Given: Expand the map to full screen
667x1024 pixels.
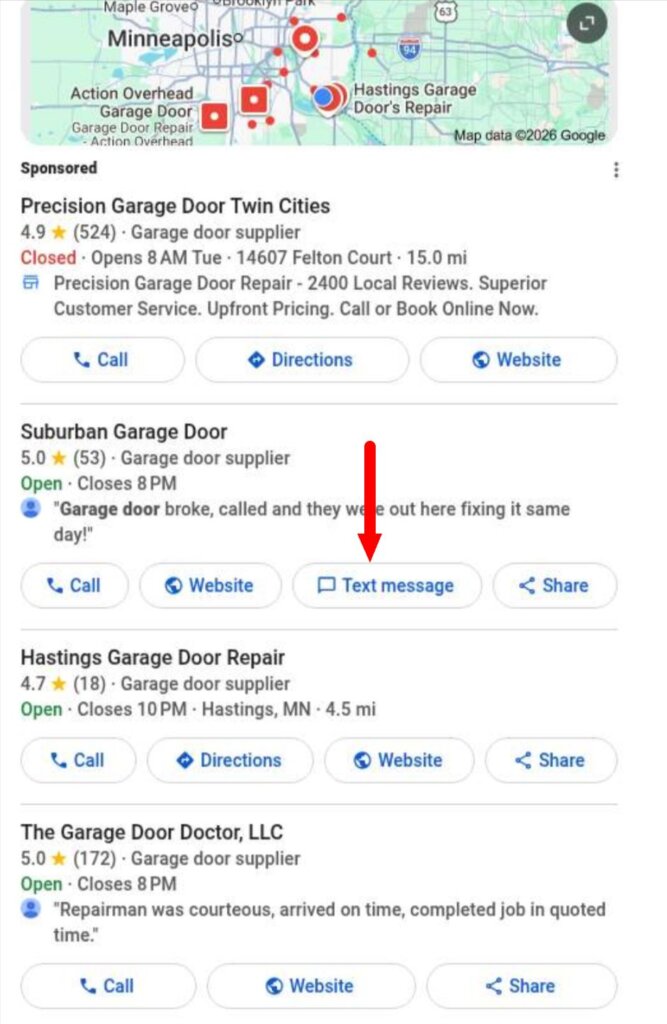Looking at the screenshot, I should 586,24.
